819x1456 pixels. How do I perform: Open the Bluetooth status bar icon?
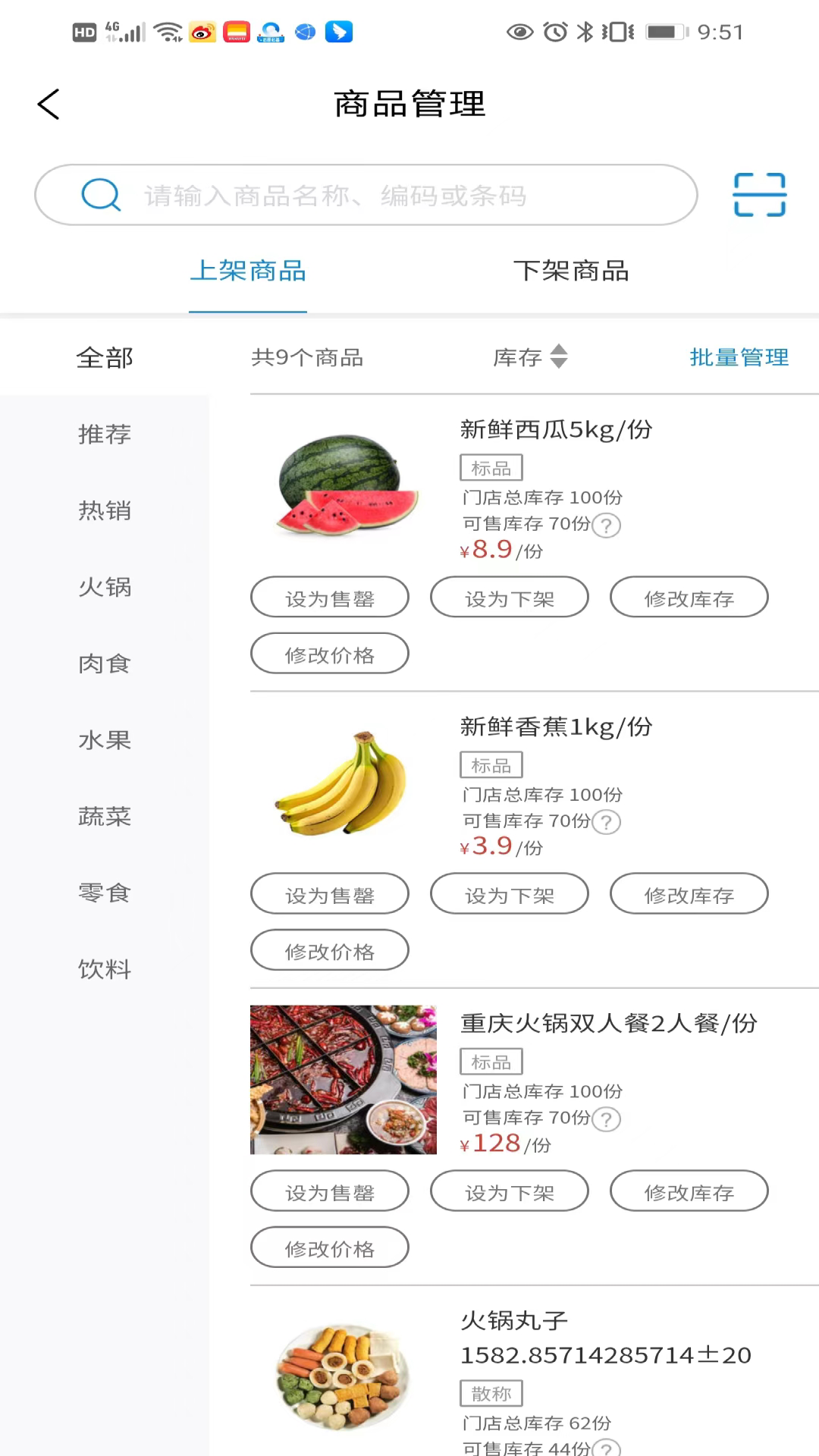pyautogui.click(x=586, y=31)
